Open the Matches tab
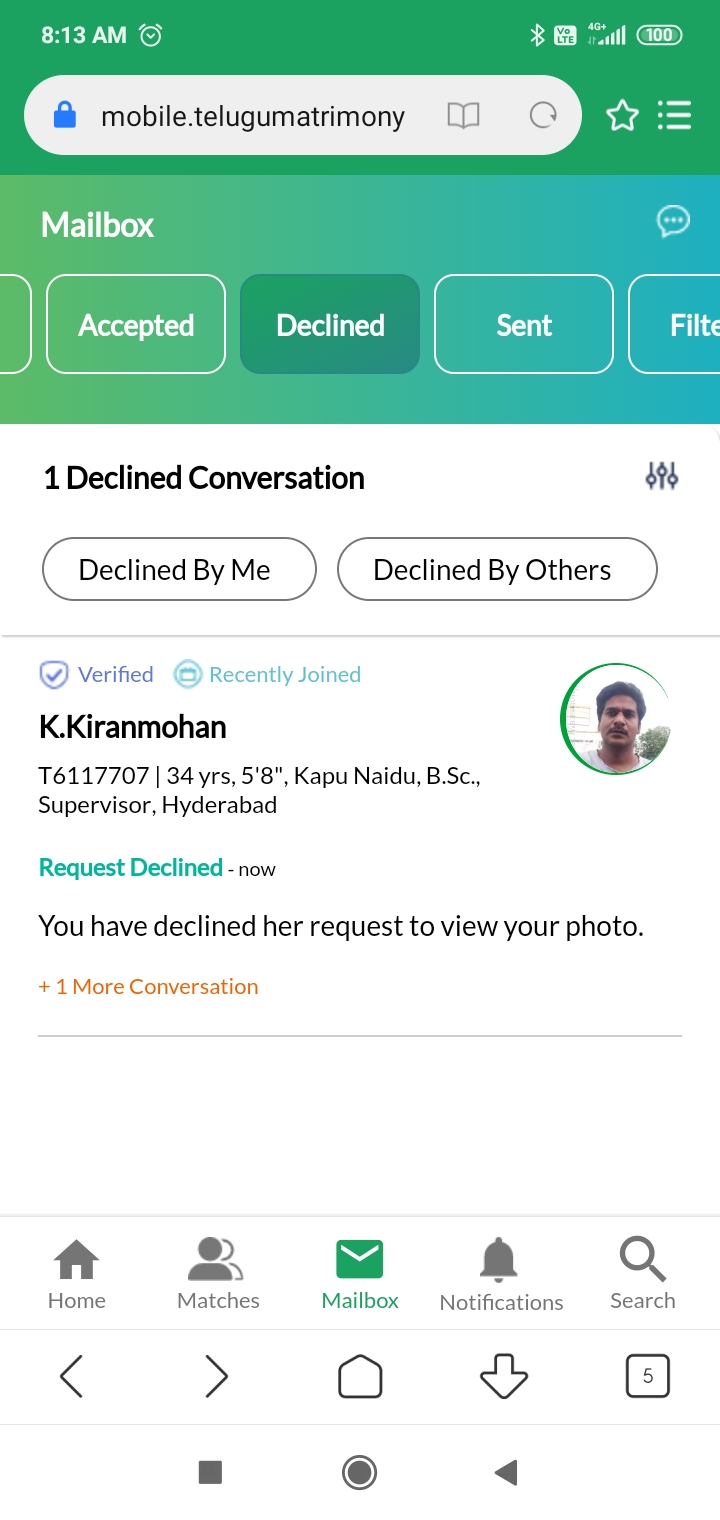 click(218, 1274)
